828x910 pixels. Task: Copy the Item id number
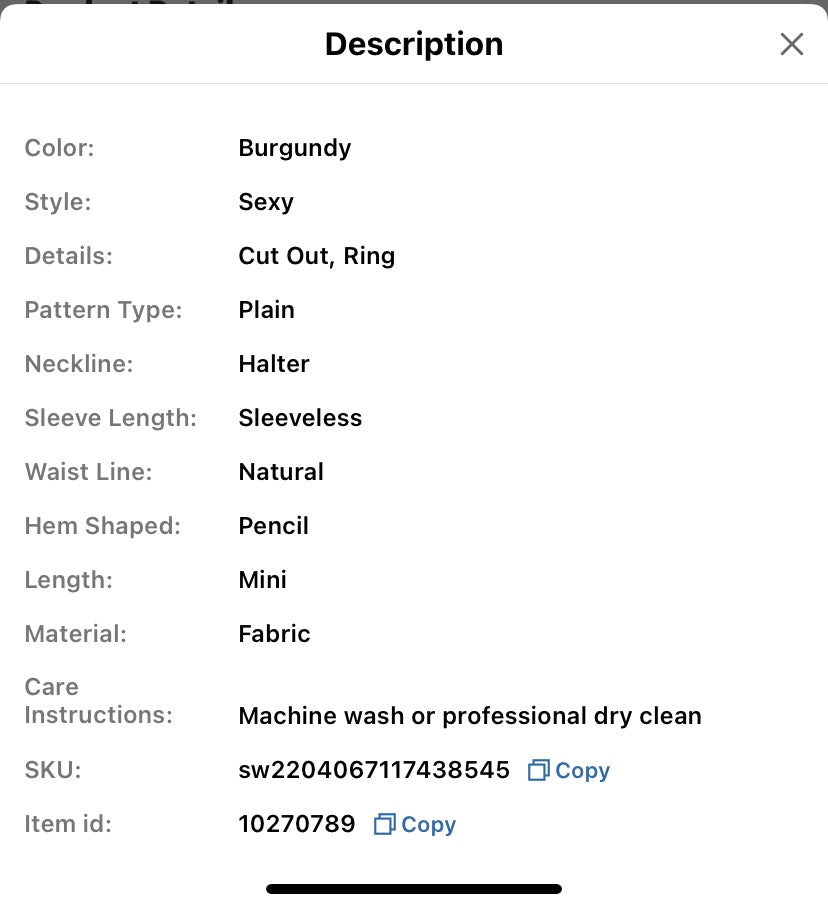click(x=415, y=824)
